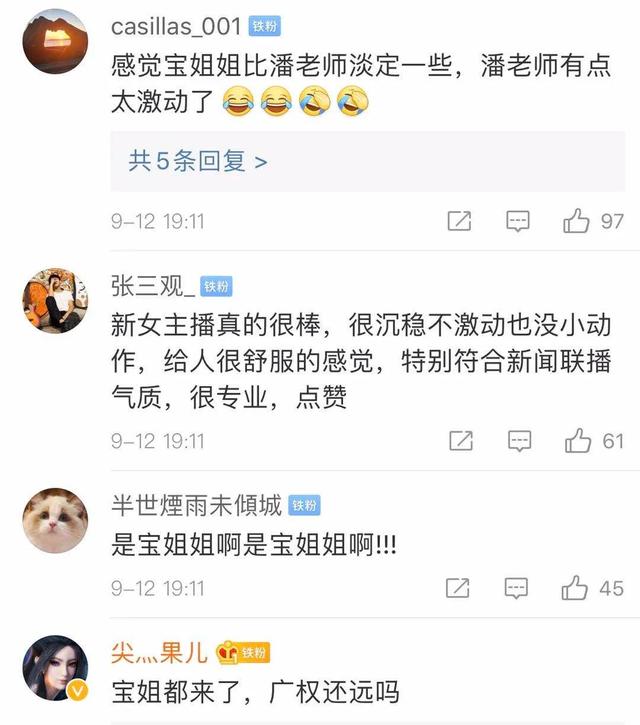Repost the comment from 张三观_
The width and height of the screenshot is (640, 725).
click(x=459, y=440)
